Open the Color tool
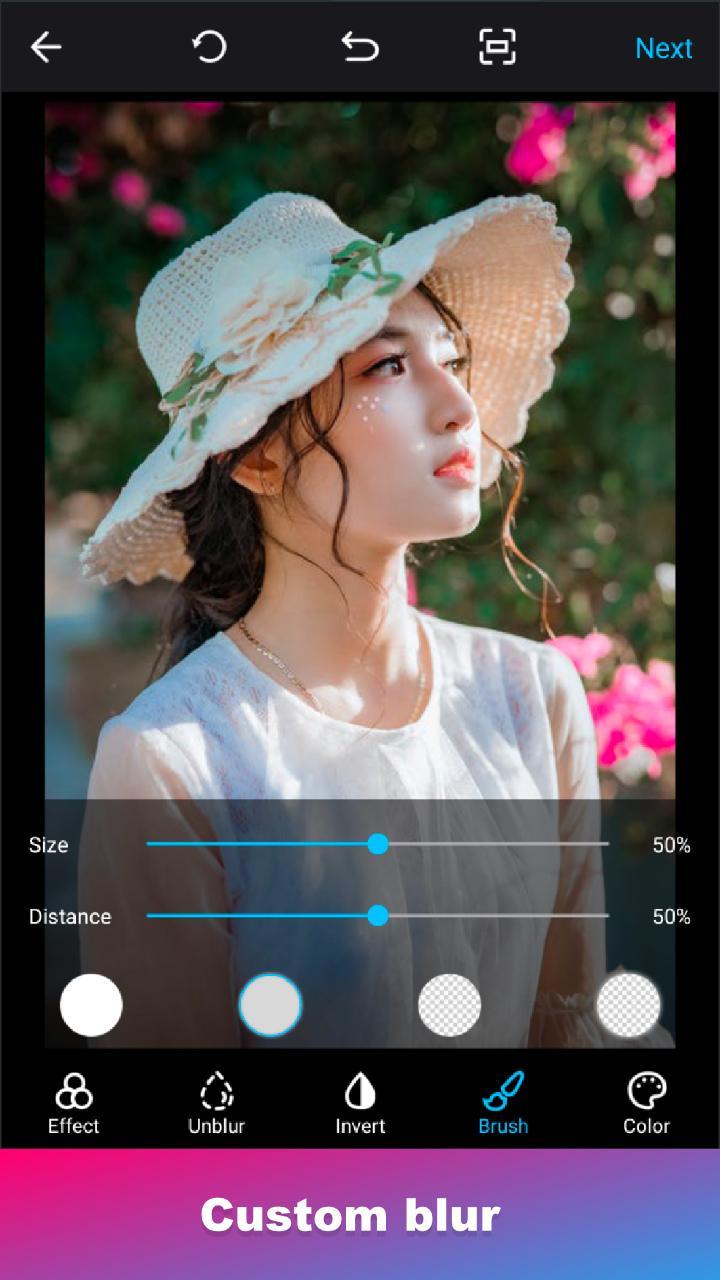 pos(646,1103)
